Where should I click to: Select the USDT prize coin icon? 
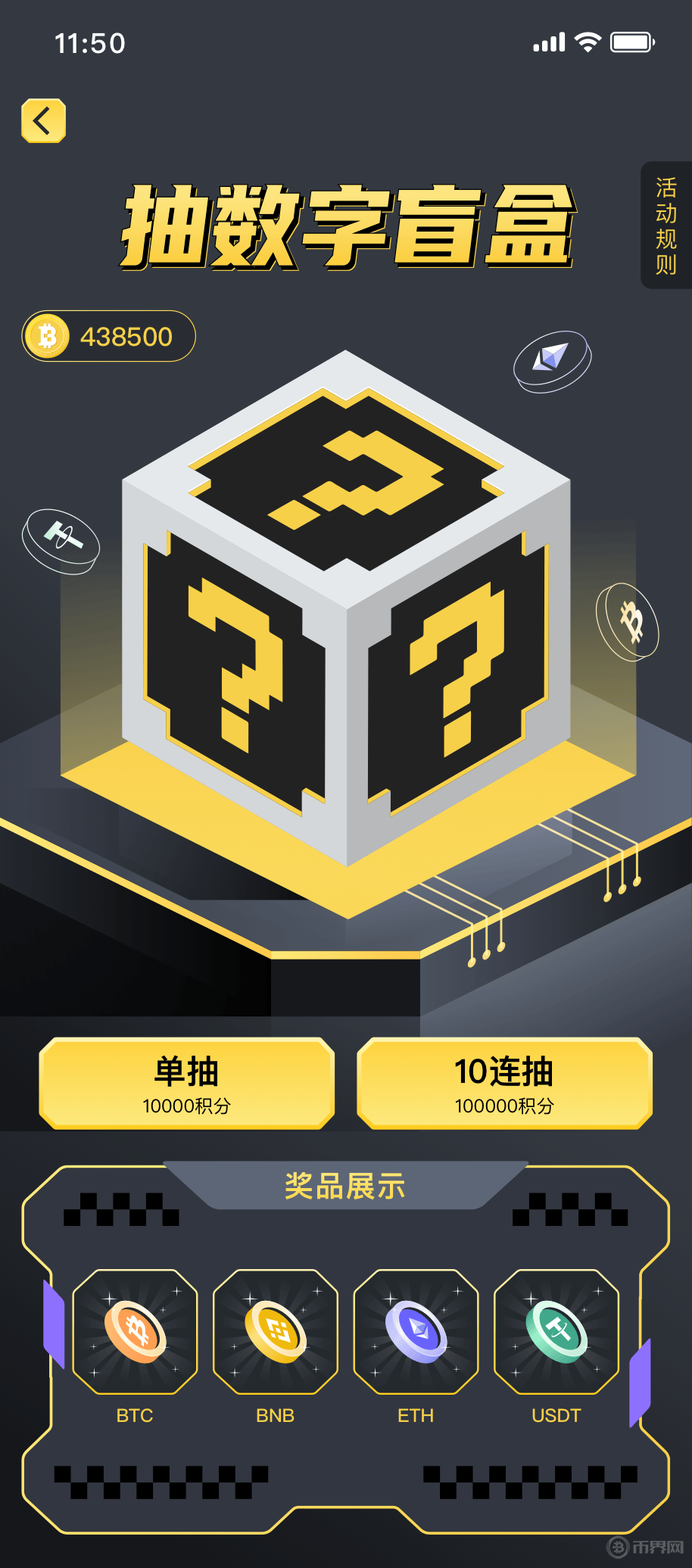(x=556, y=1332)
